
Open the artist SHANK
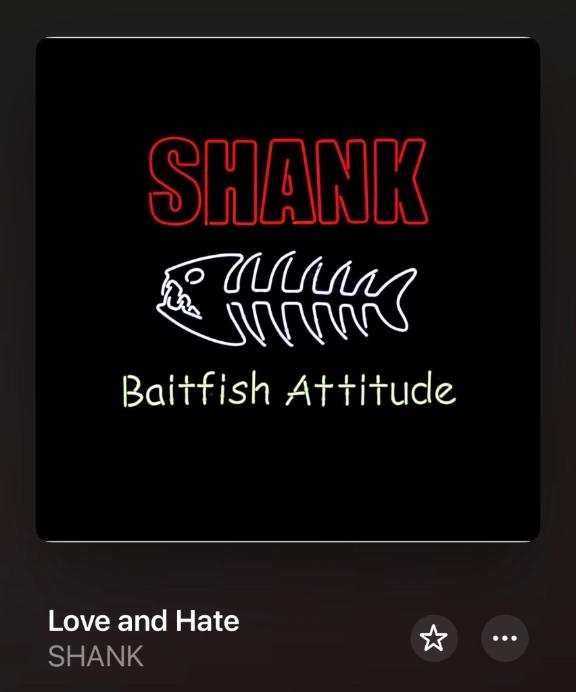click(96, 656)
